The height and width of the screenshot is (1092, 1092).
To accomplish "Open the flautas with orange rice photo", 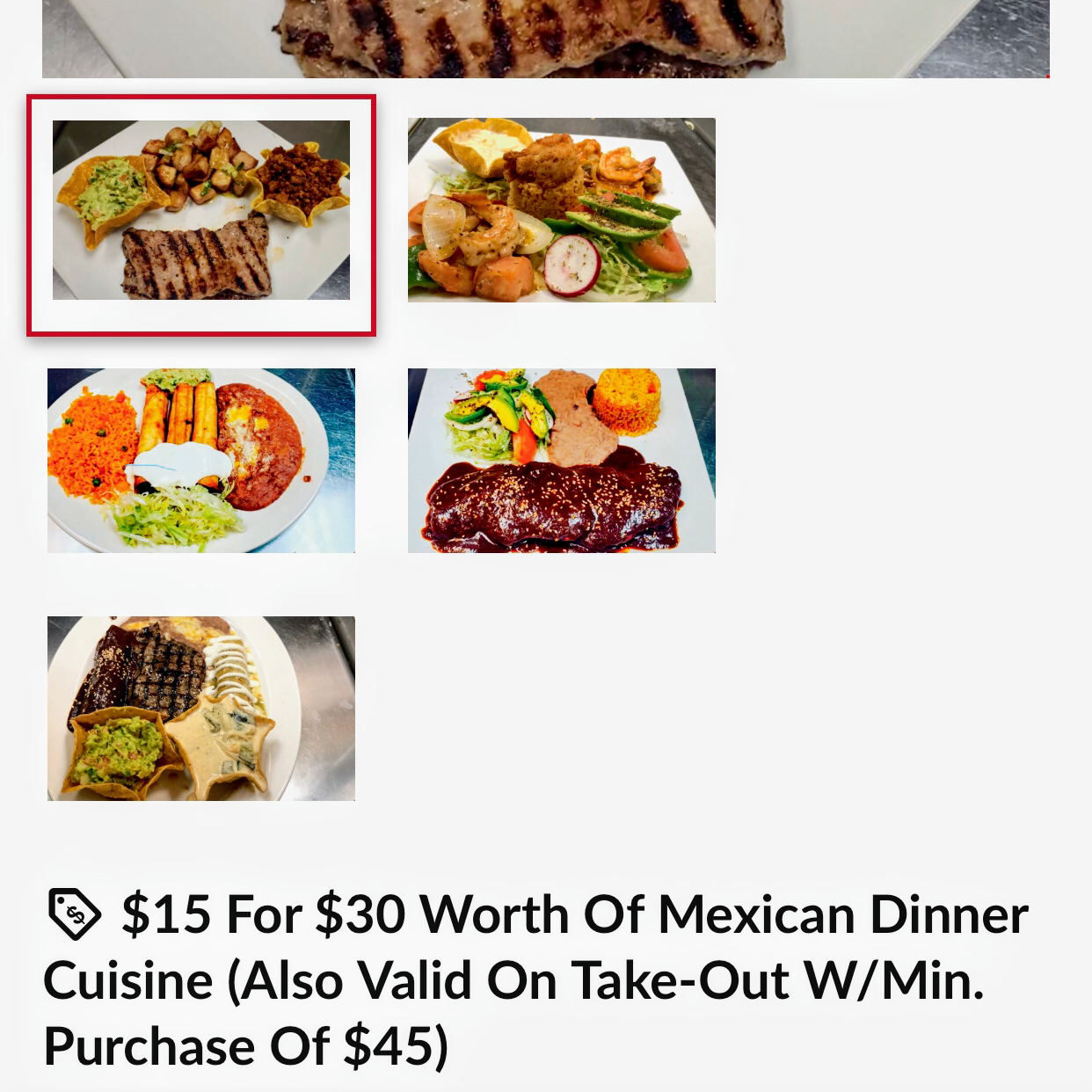I will (201, 461).
